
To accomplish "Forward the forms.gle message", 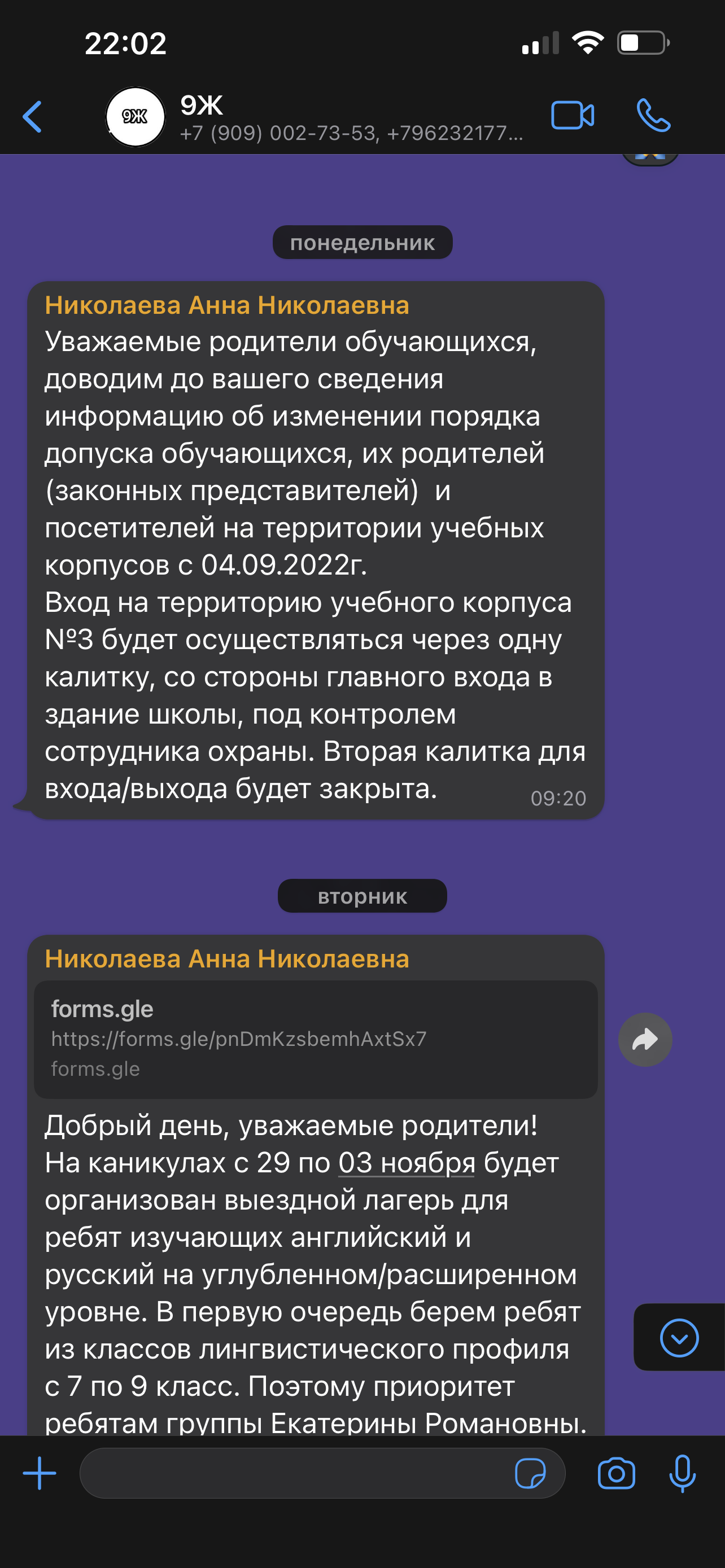I will coord(645,1040).
